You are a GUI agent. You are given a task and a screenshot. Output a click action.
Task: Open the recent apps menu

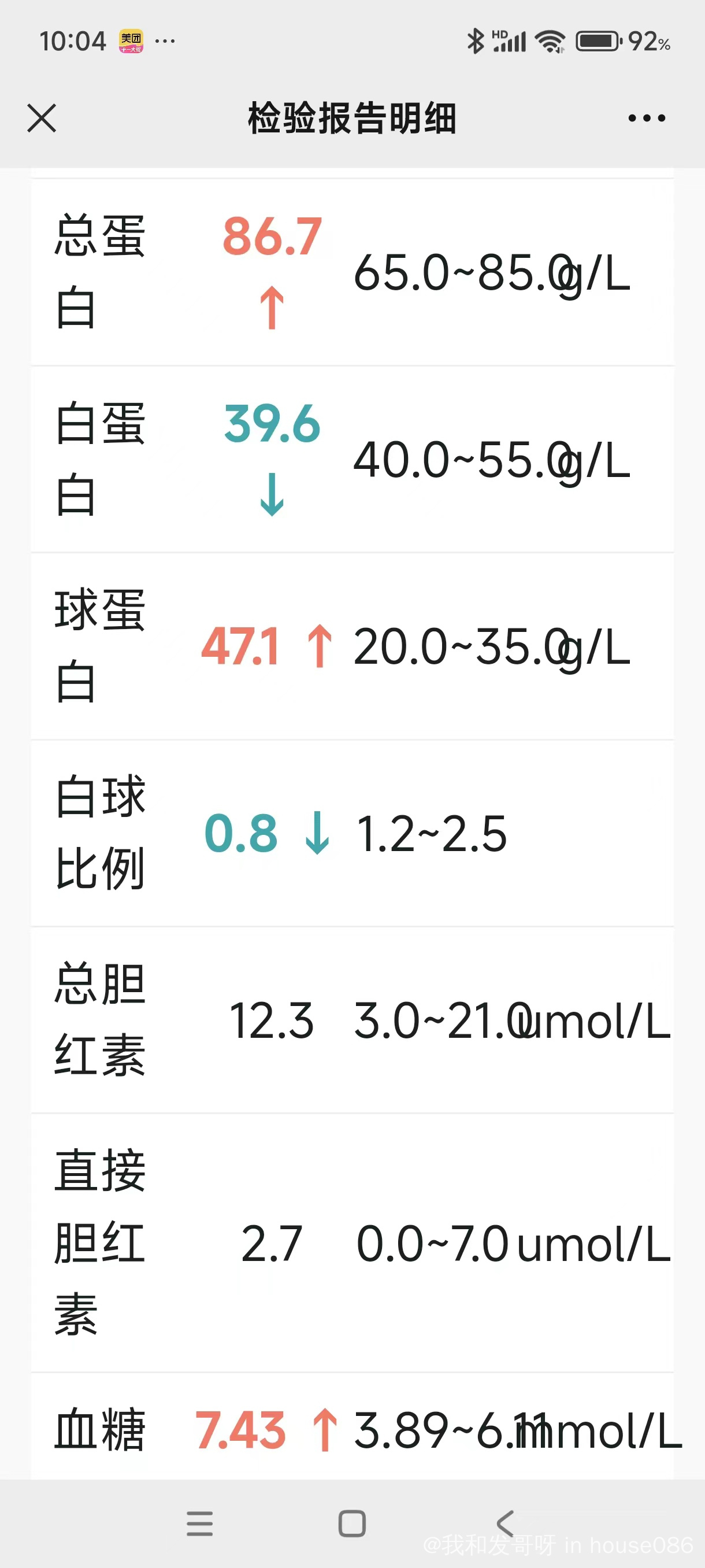coord(199,1524)
